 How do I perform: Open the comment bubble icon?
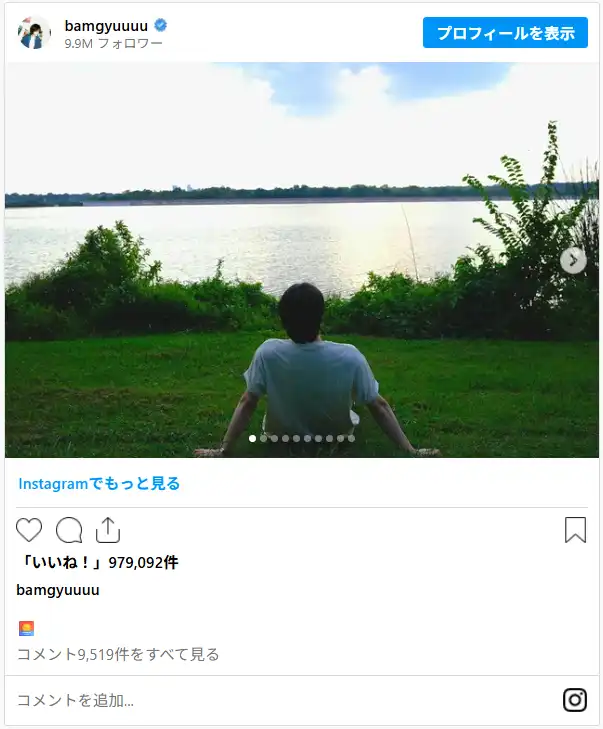click(69, 530)
